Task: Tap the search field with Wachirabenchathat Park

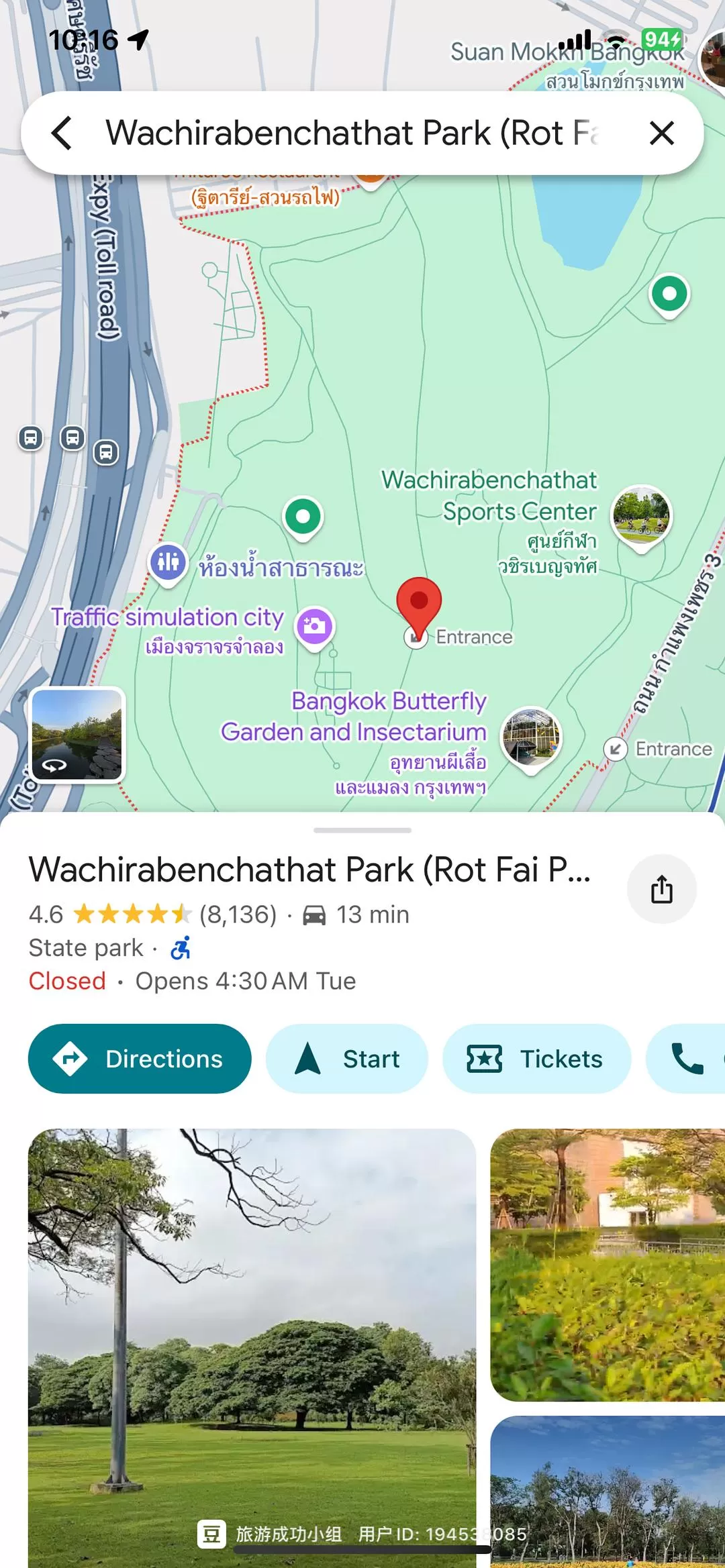Action: pos(352,133)
